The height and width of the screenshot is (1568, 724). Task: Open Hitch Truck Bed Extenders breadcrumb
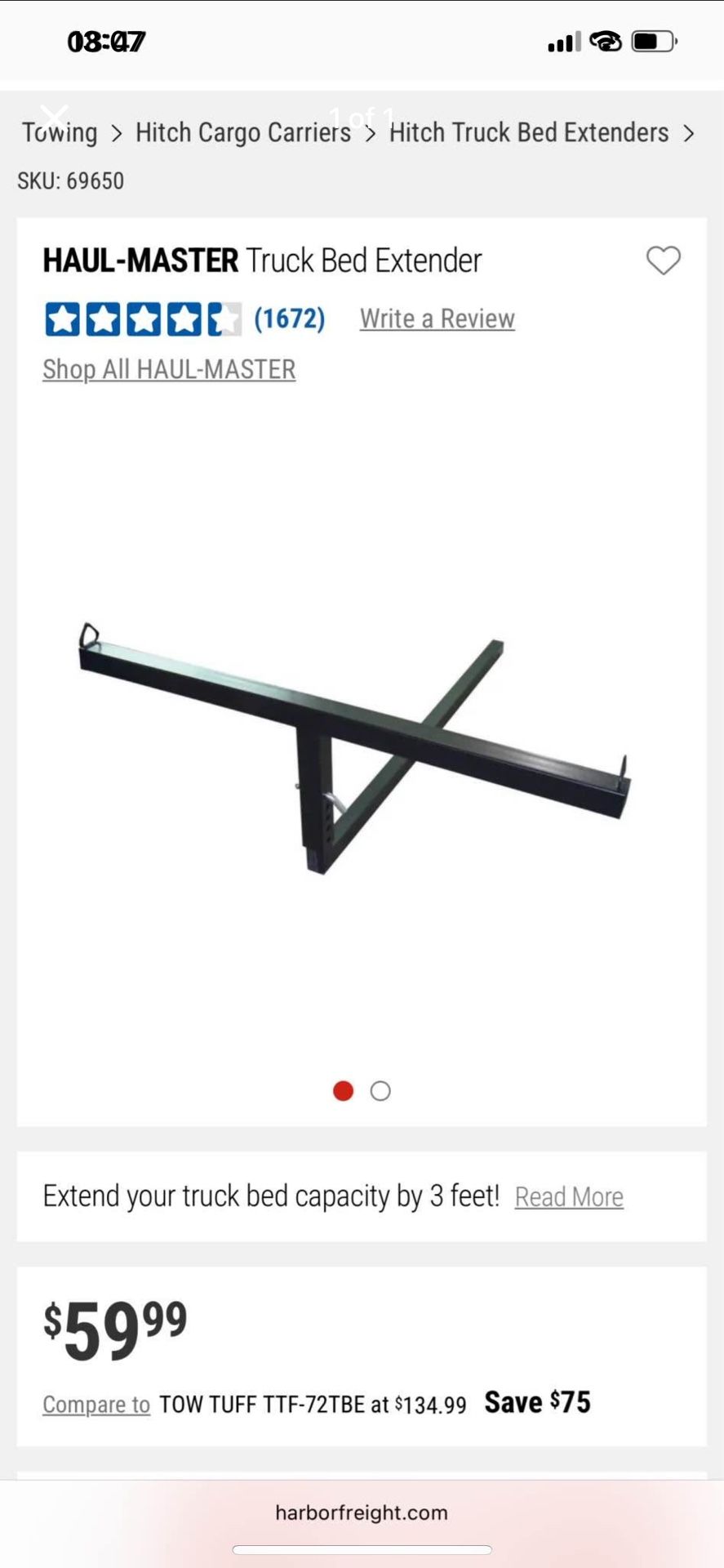pos(528,132)
